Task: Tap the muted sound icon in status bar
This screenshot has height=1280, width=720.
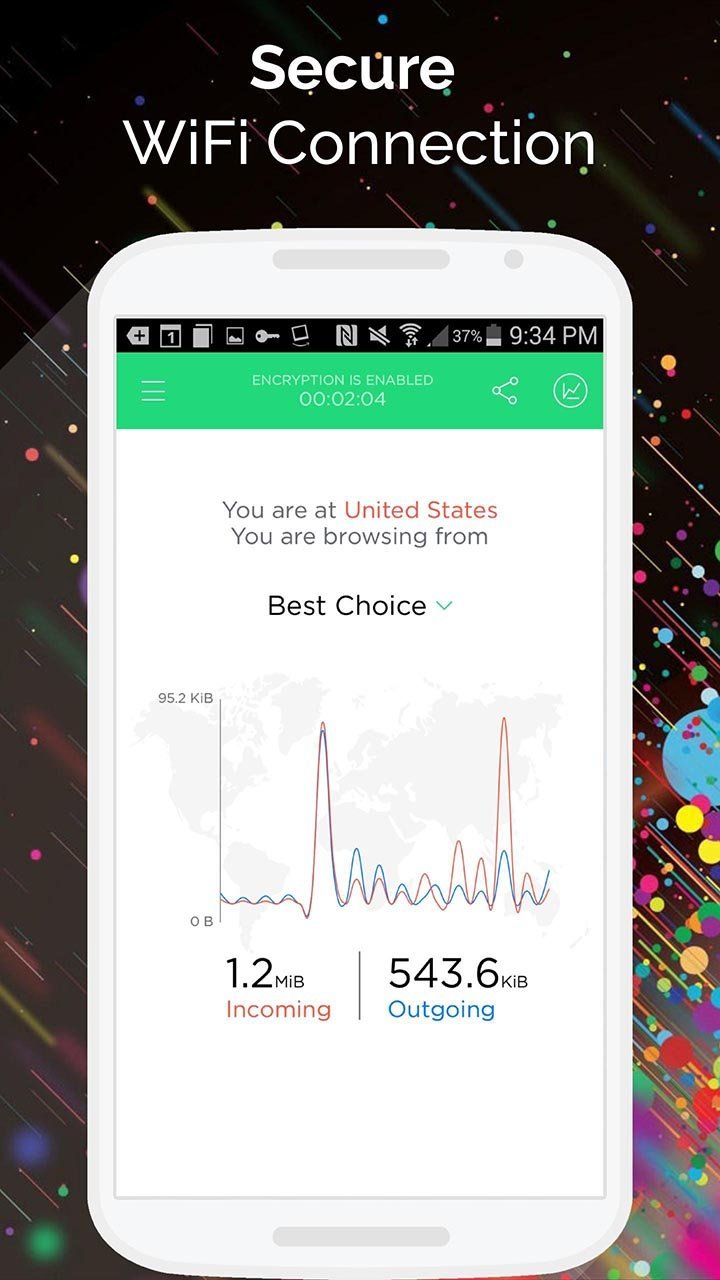Action: click(377, 336)
